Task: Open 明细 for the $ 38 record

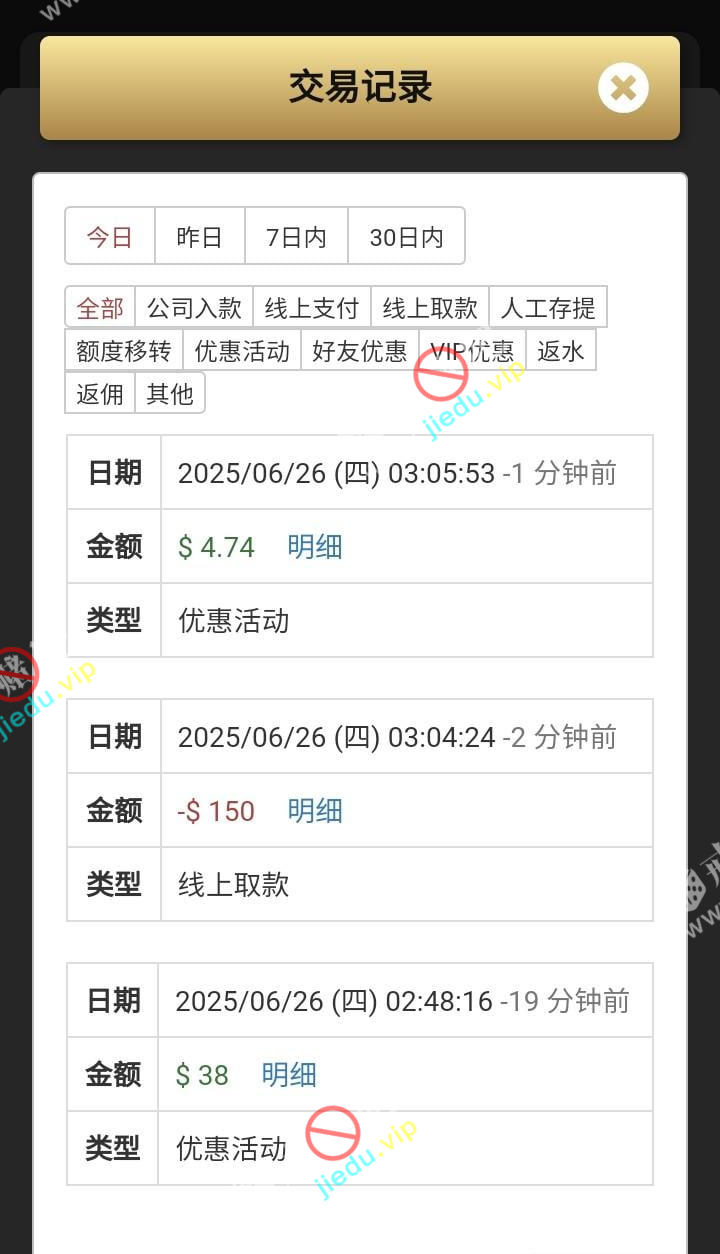Action: point(289,1075)
